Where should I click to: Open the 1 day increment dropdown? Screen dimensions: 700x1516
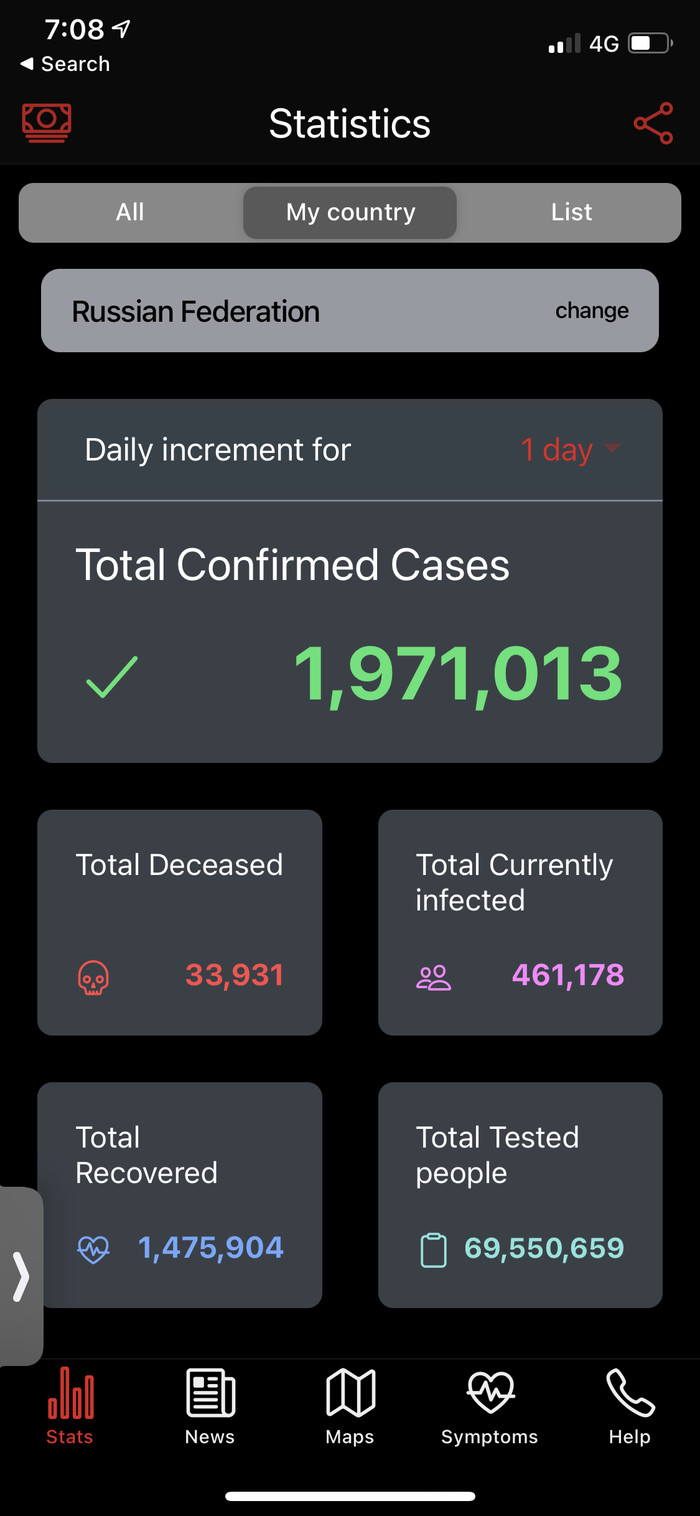(x=570, y=450)
